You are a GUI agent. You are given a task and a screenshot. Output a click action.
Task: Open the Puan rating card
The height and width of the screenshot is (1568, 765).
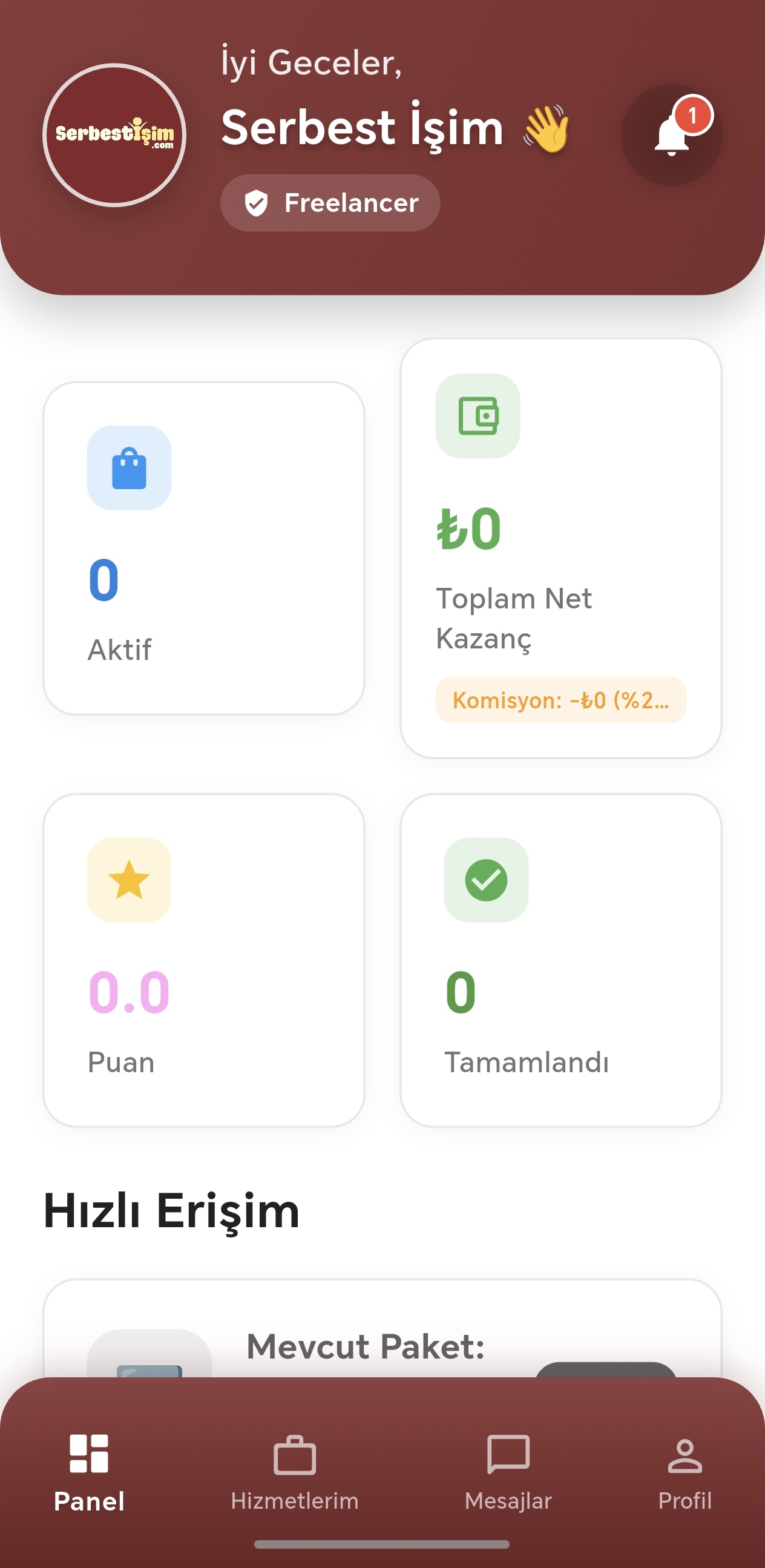point(204,960)
